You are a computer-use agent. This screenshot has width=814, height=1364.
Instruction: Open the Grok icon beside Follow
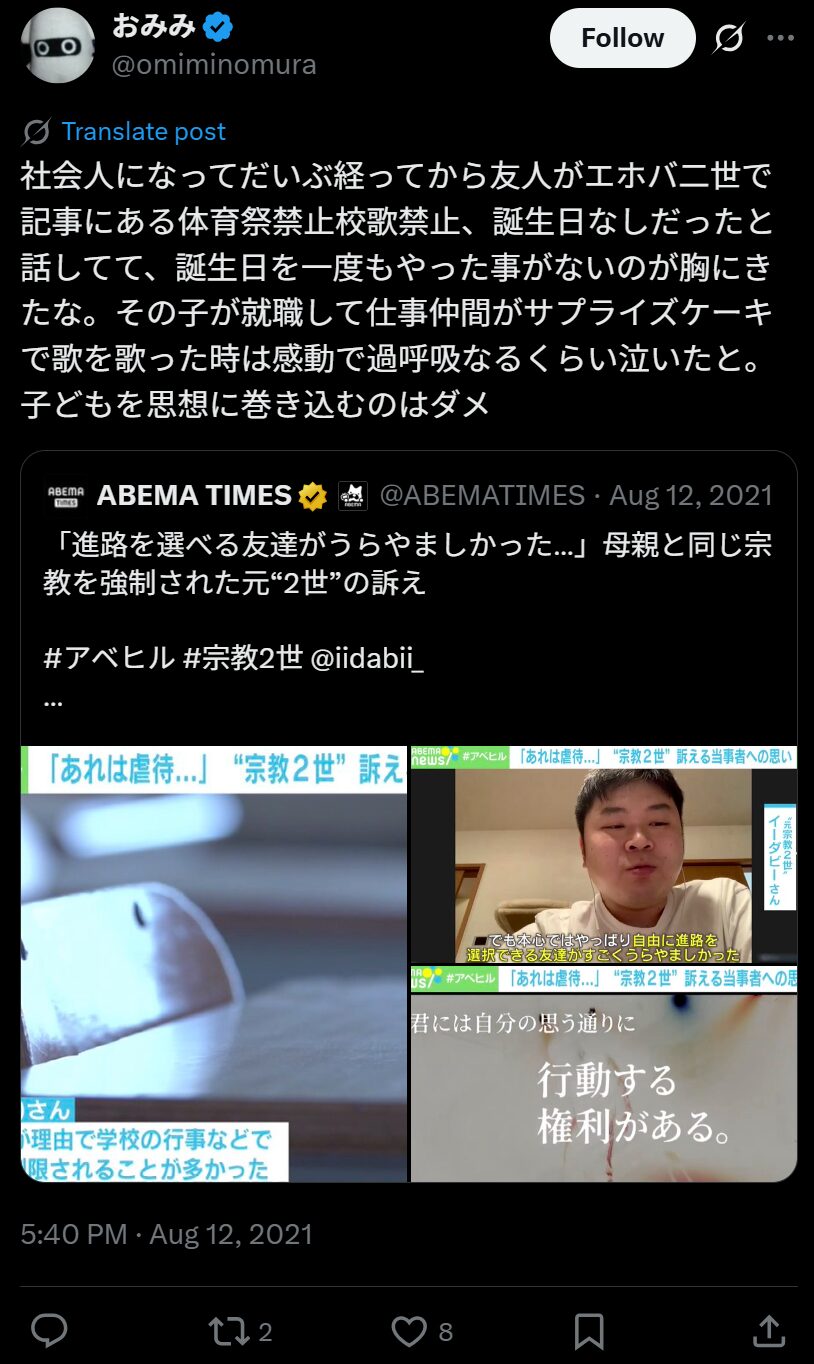(x=728, y=38)
